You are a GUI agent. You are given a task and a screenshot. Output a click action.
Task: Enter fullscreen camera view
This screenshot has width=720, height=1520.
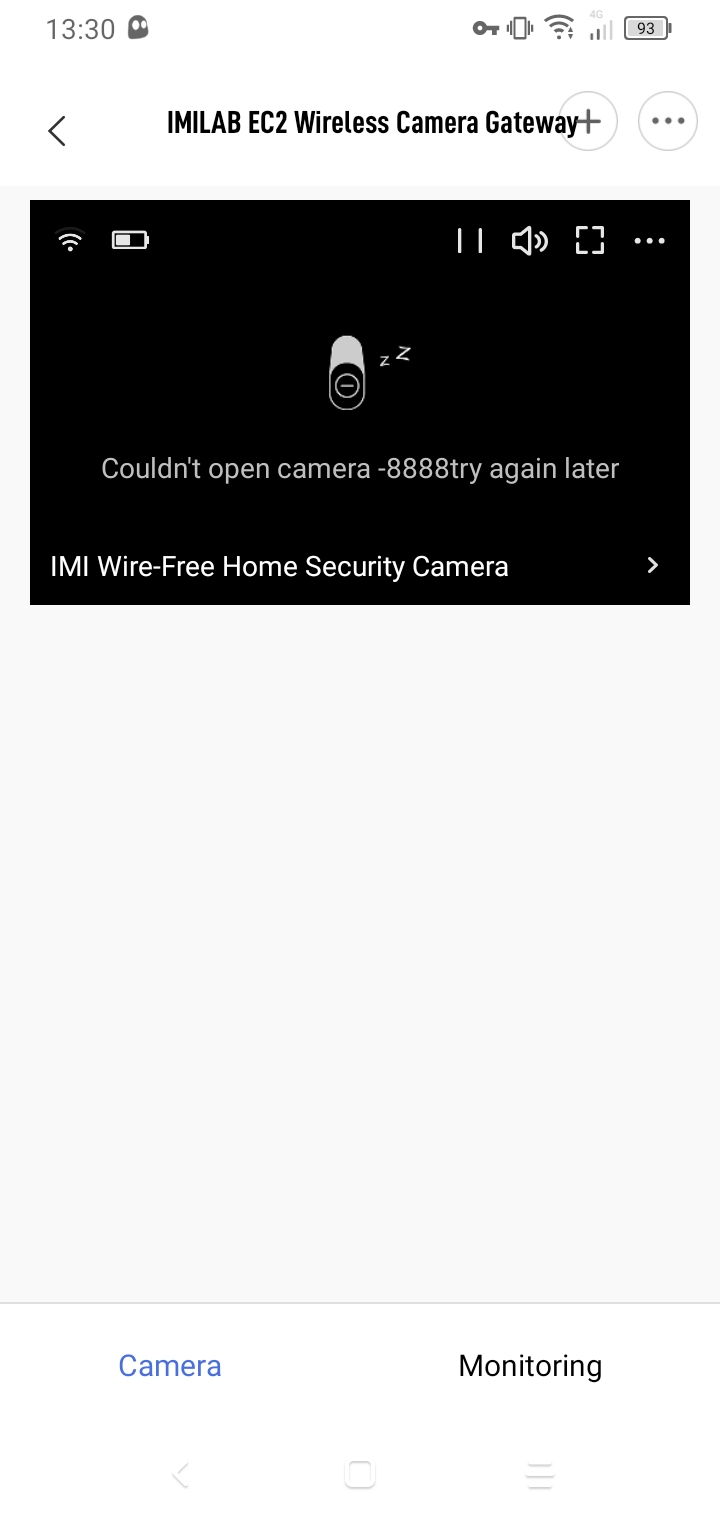pyautogui.click(x=590, y=240)
